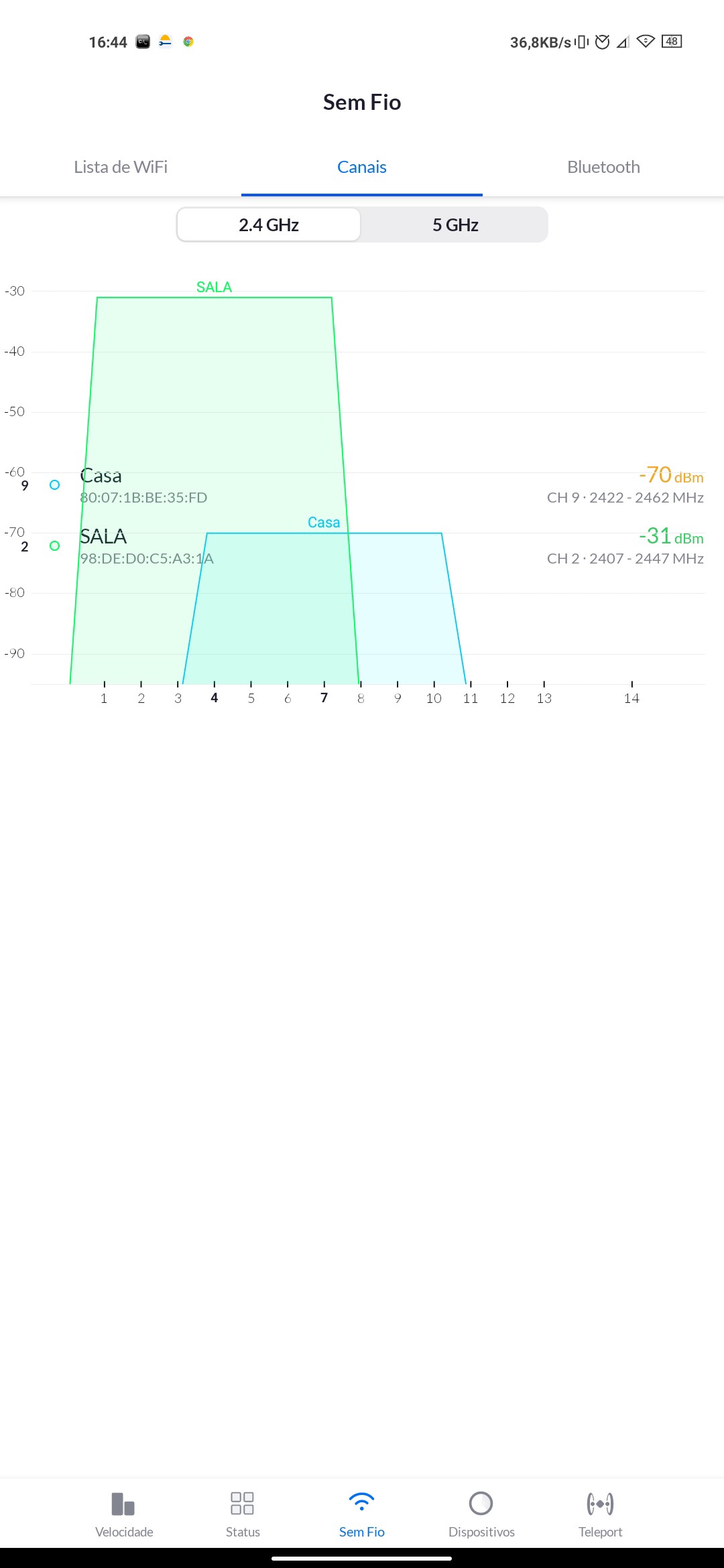724x1568 pixels.
Task: Open the Bluetooth tab
Action: (603, 167)
